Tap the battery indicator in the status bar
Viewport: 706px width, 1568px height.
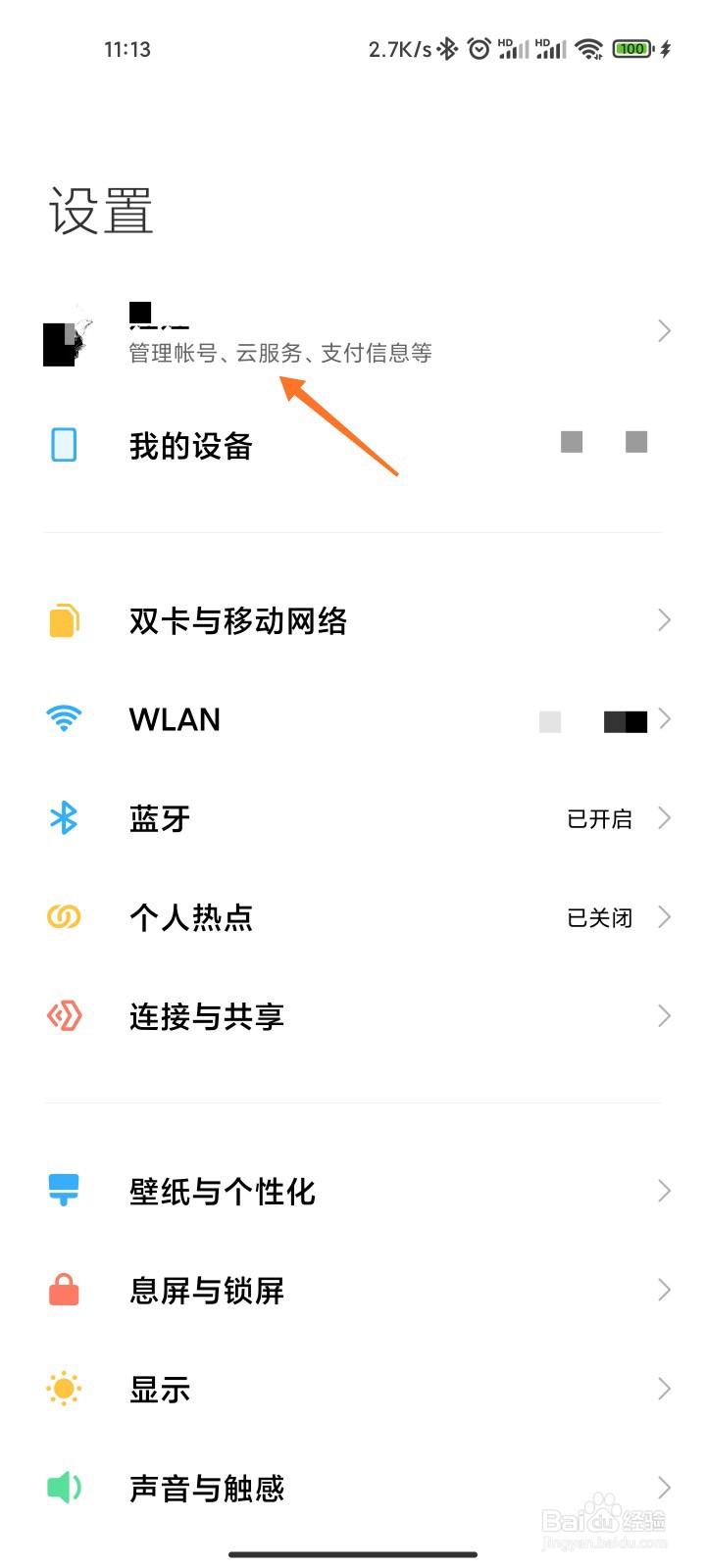click(x=632, y=48)
